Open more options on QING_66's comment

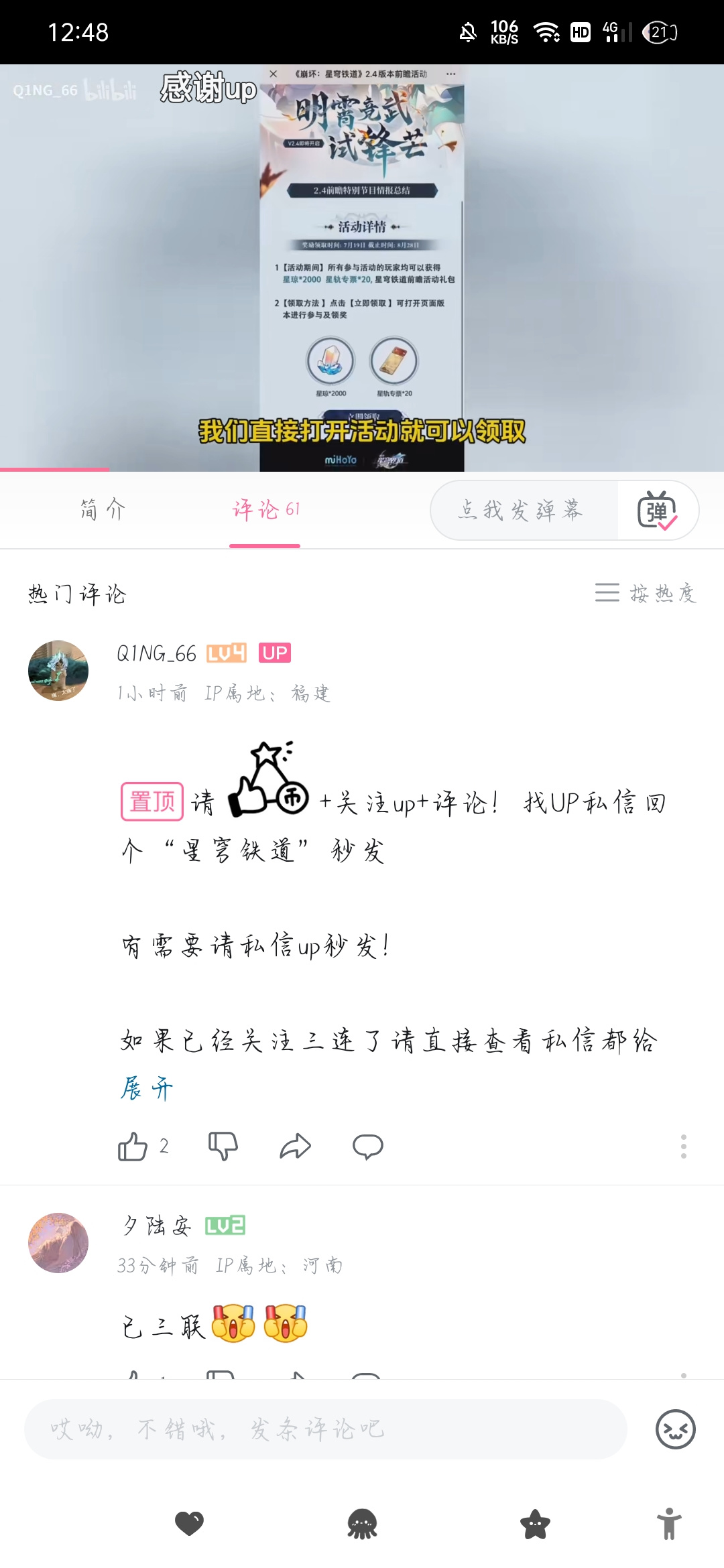[684, 1147]
